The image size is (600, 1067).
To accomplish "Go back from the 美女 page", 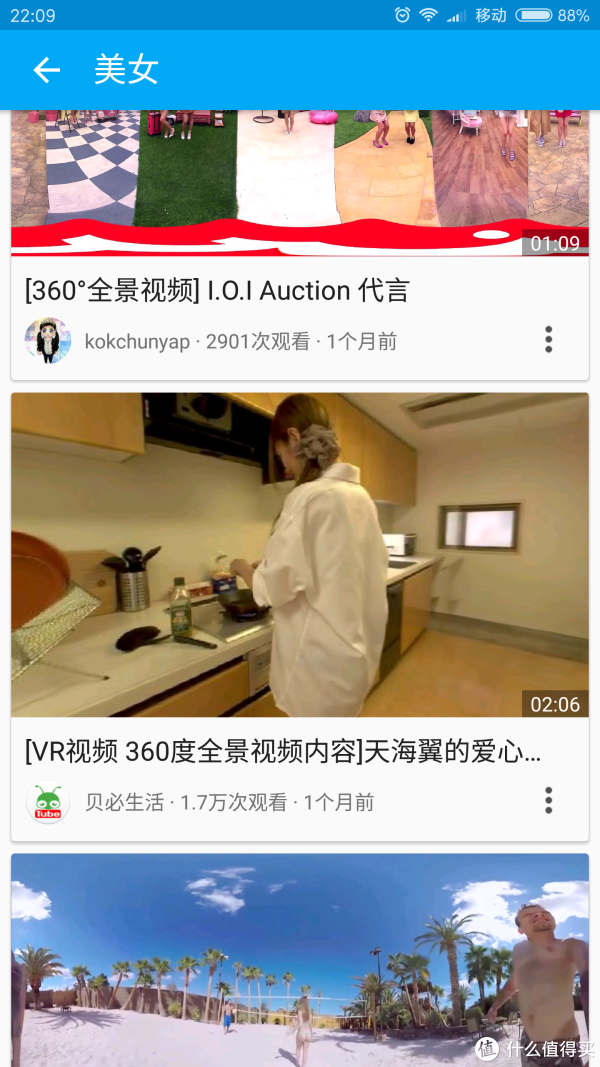I will click(46, 70).
